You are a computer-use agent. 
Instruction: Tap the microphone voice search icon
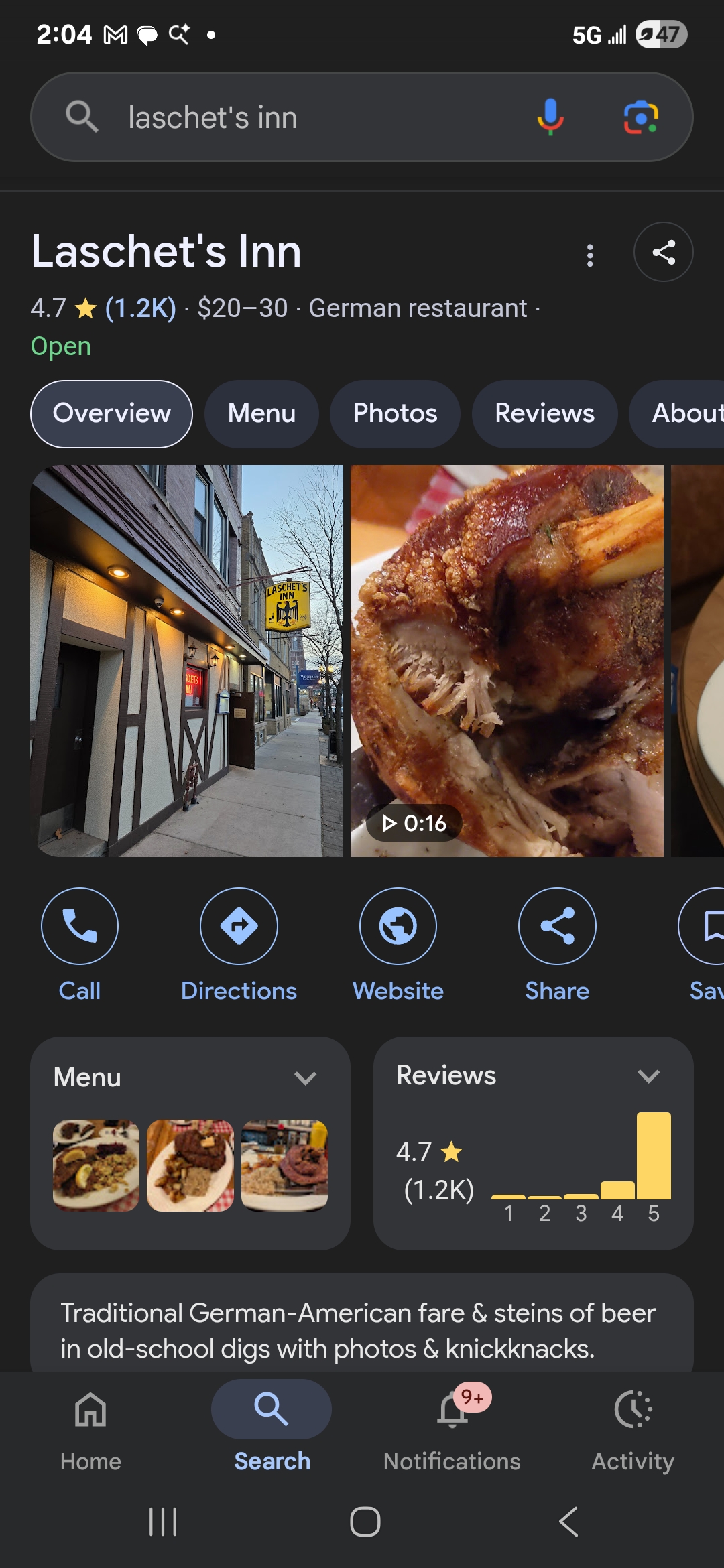click(x=550, y=117)
